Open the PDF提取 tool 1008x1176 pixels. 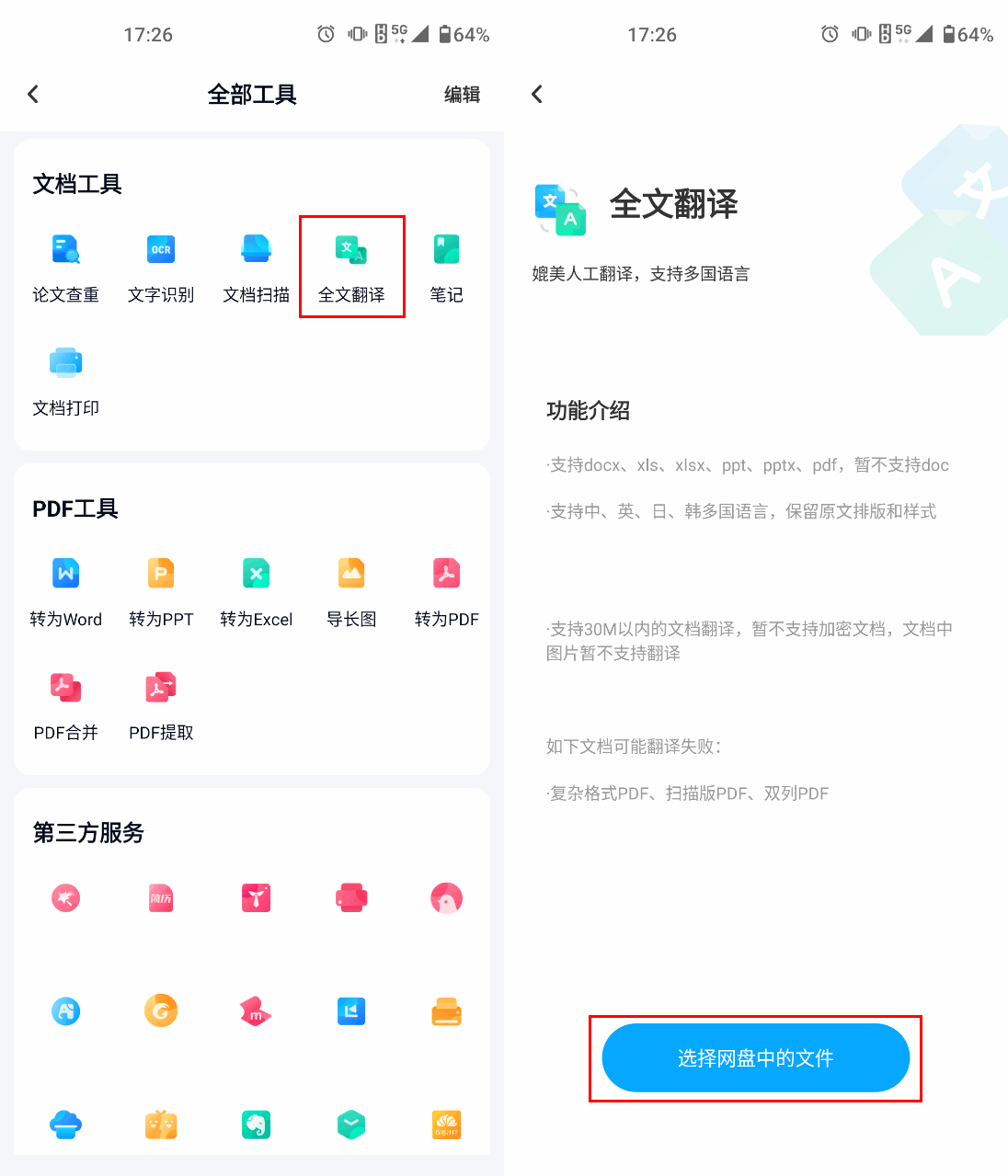pos(161,704)
